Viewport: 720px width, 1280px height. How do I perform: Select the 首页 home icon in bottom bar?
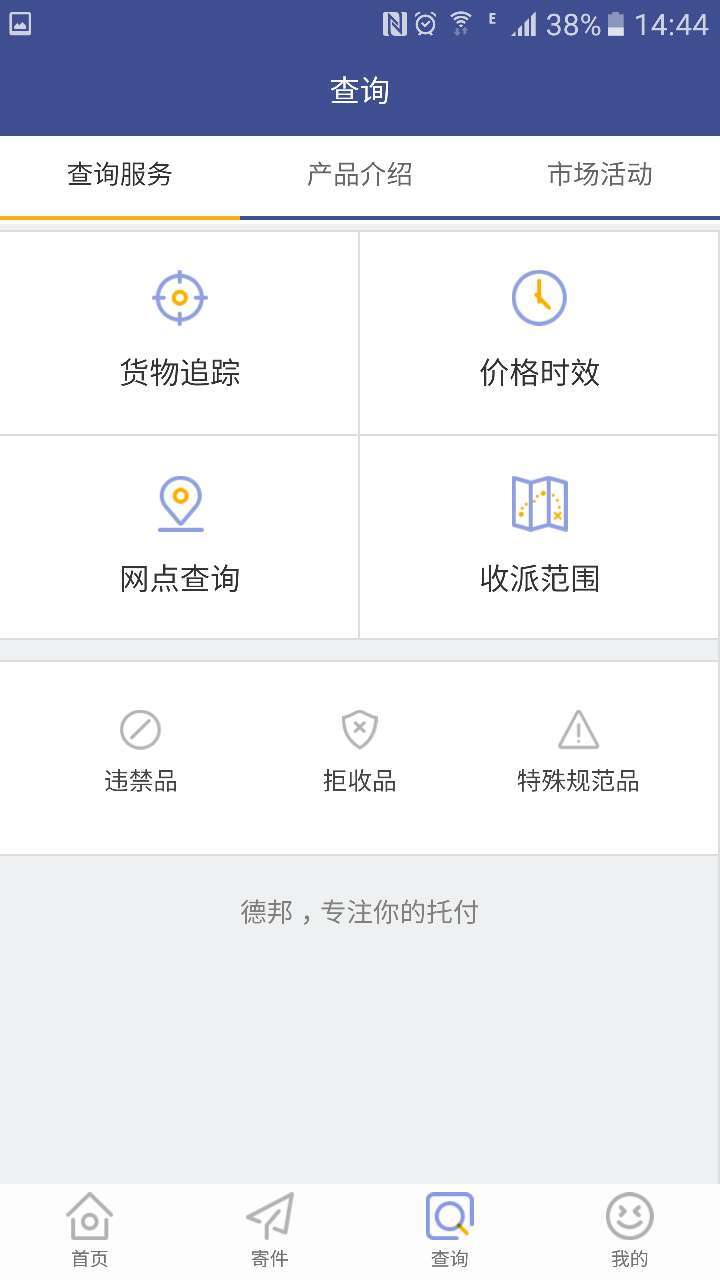(89, 1215)
